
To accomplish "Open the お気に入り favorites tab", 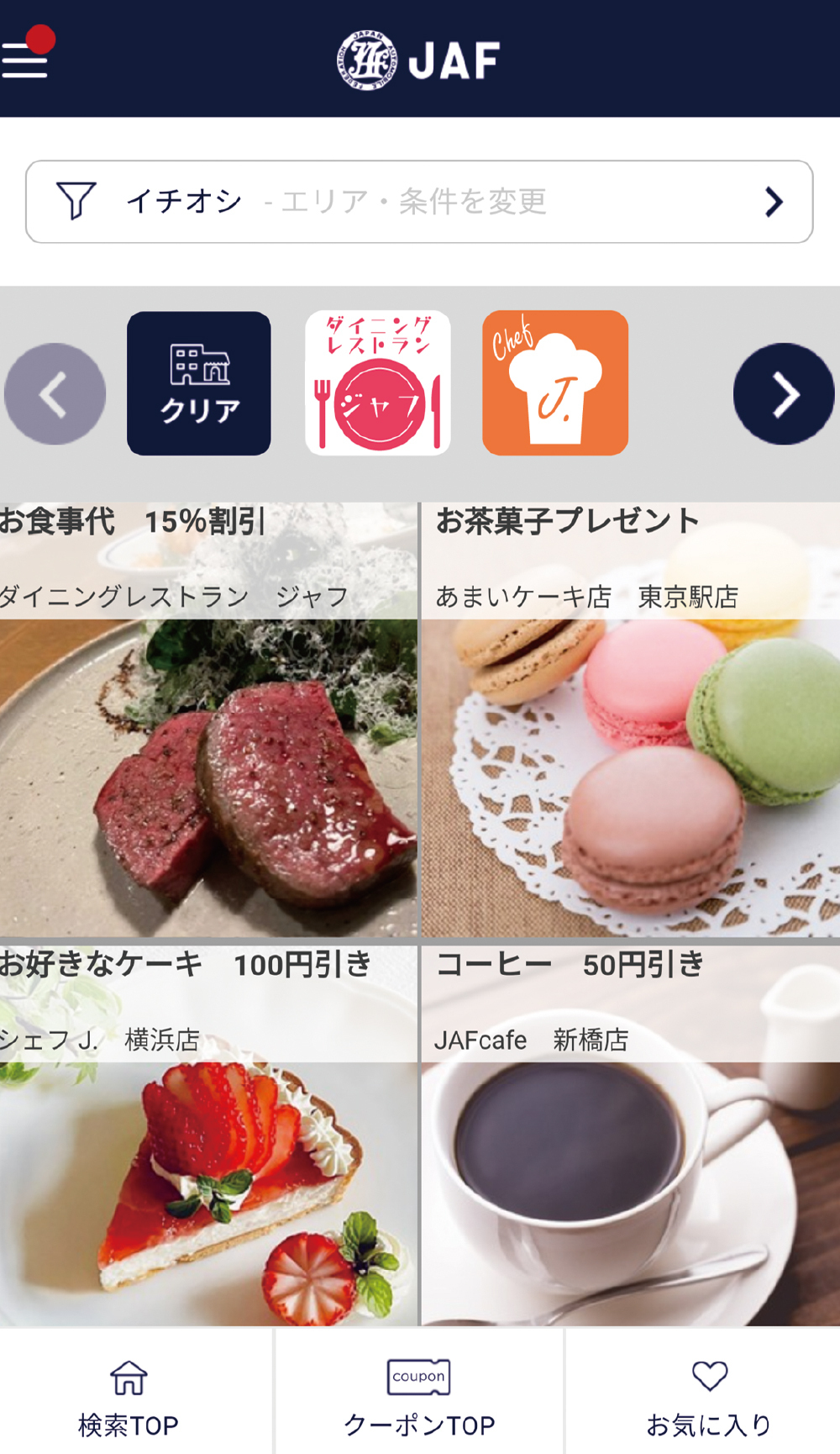I will point(709,1392).
